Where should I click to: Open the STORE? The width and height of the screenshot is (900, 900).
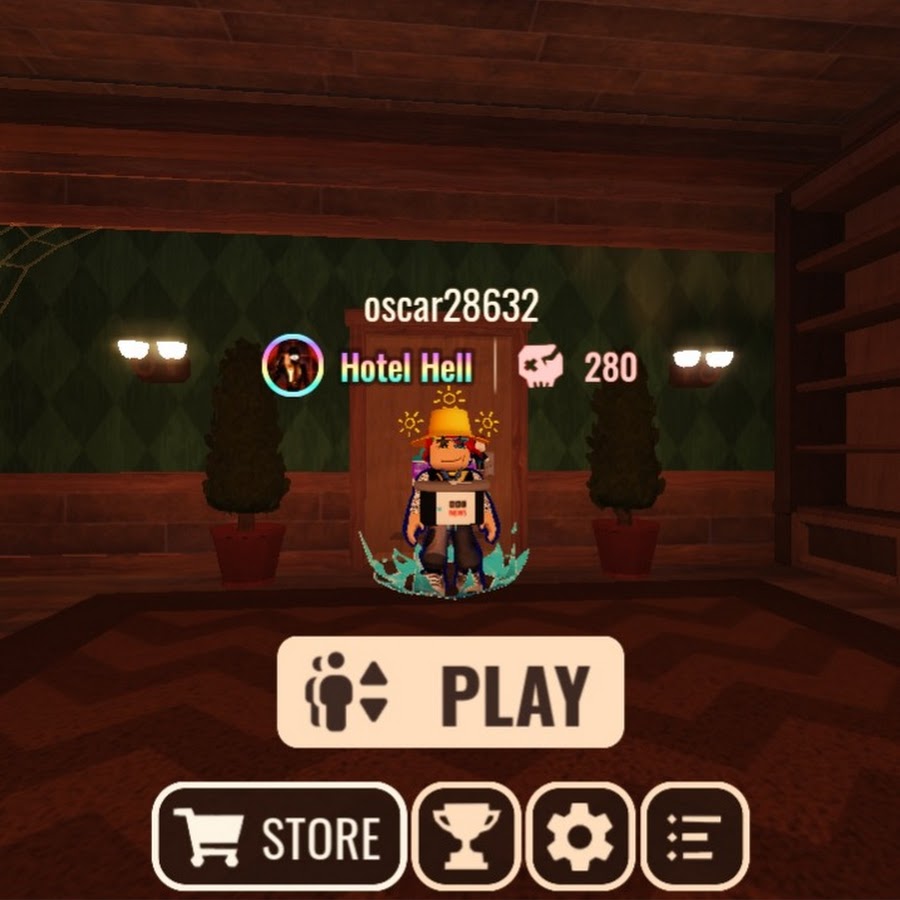279,836
